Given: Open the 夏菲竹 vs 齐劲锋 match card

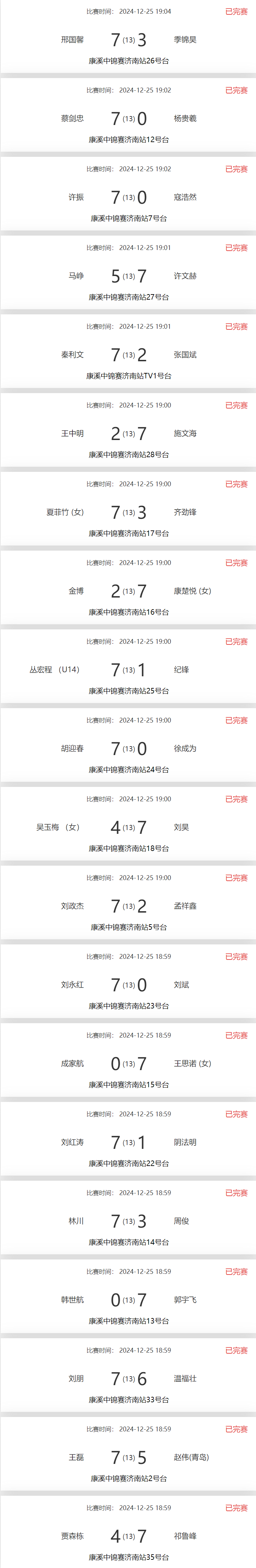Looking at the screenshot, I should (x=128, y=513).
